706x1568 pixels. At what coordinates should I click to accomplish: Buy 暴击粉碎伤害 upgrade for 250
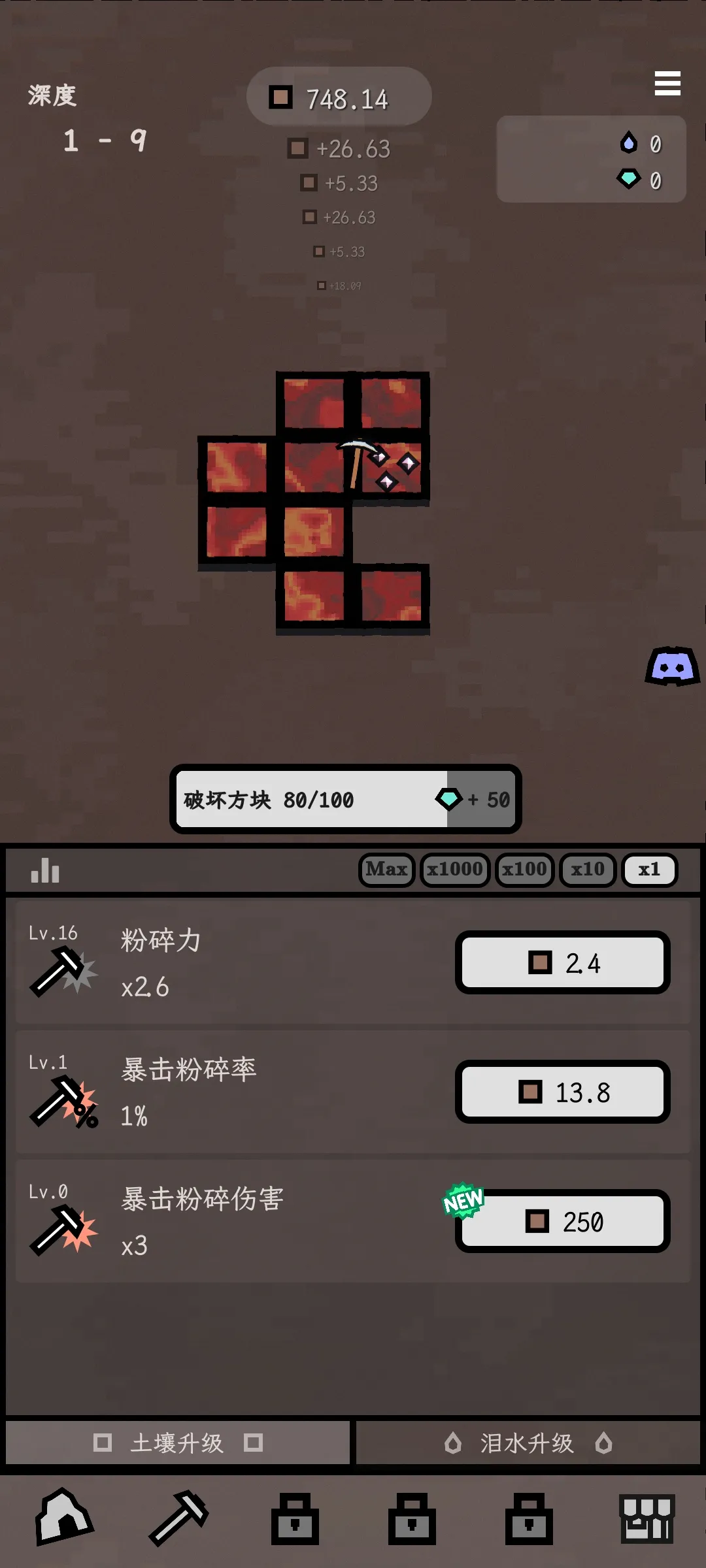[563, 1221]
